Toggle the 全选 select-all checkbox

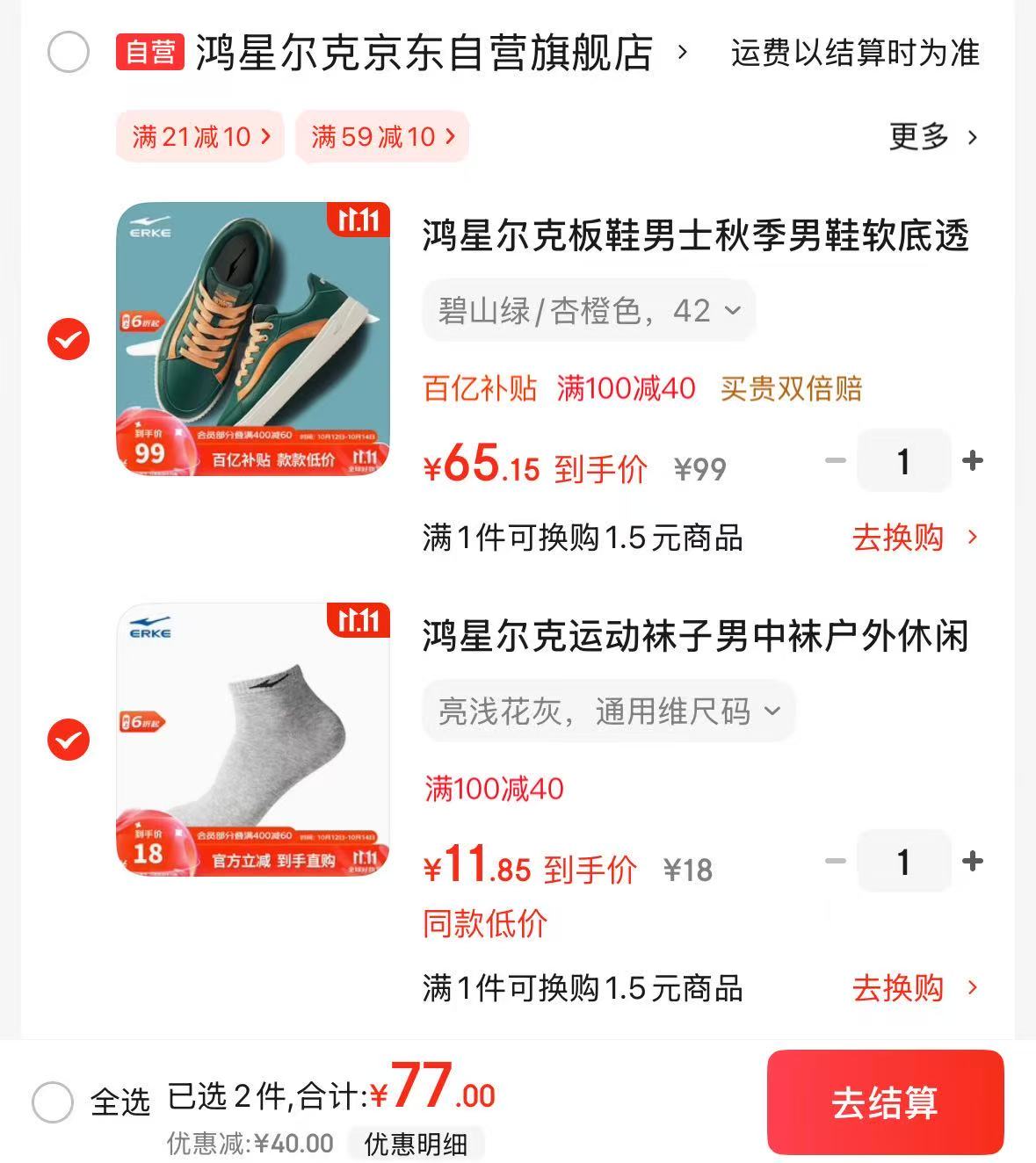coord(53,1102)
